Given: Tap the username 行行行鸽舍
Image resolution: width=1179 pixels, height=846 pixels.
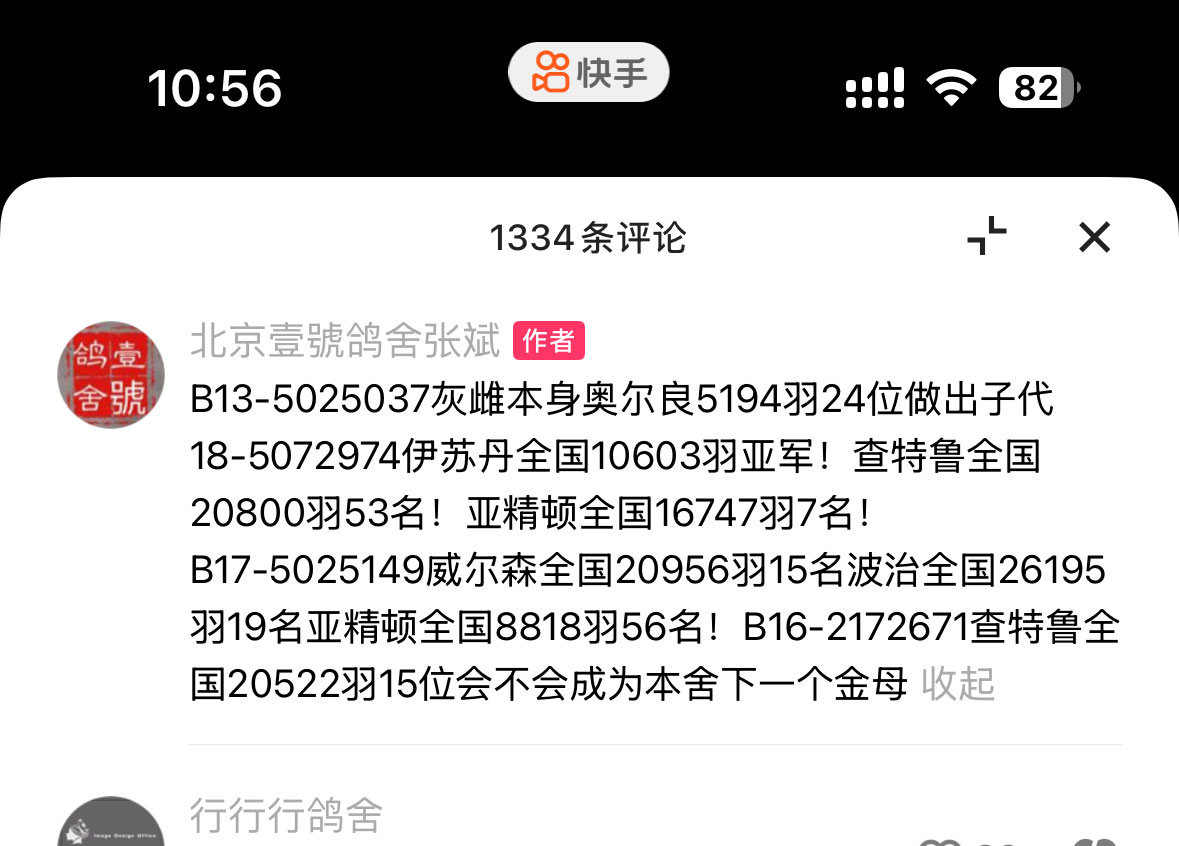Looking at the screenshot, I should [x=287, y=816].
